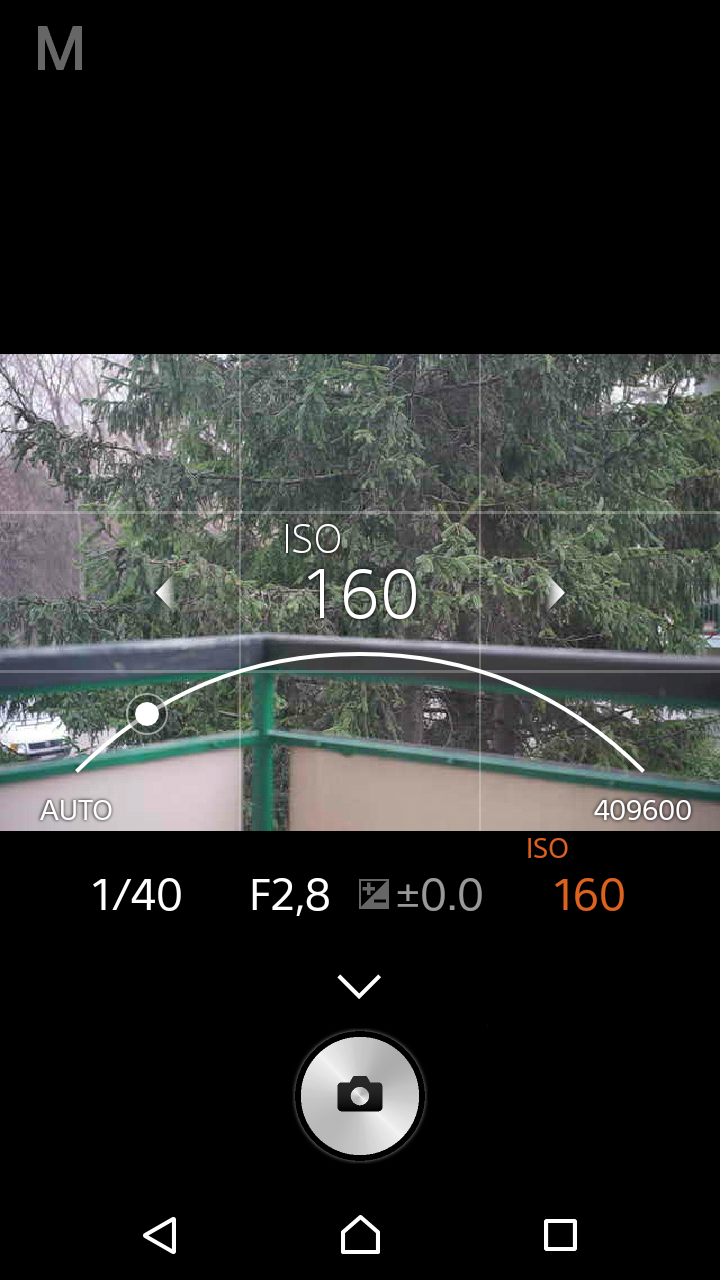Select the F2,8 aperture setting
Viewport: 720px width, 1280px height.
tap(290, 895)
